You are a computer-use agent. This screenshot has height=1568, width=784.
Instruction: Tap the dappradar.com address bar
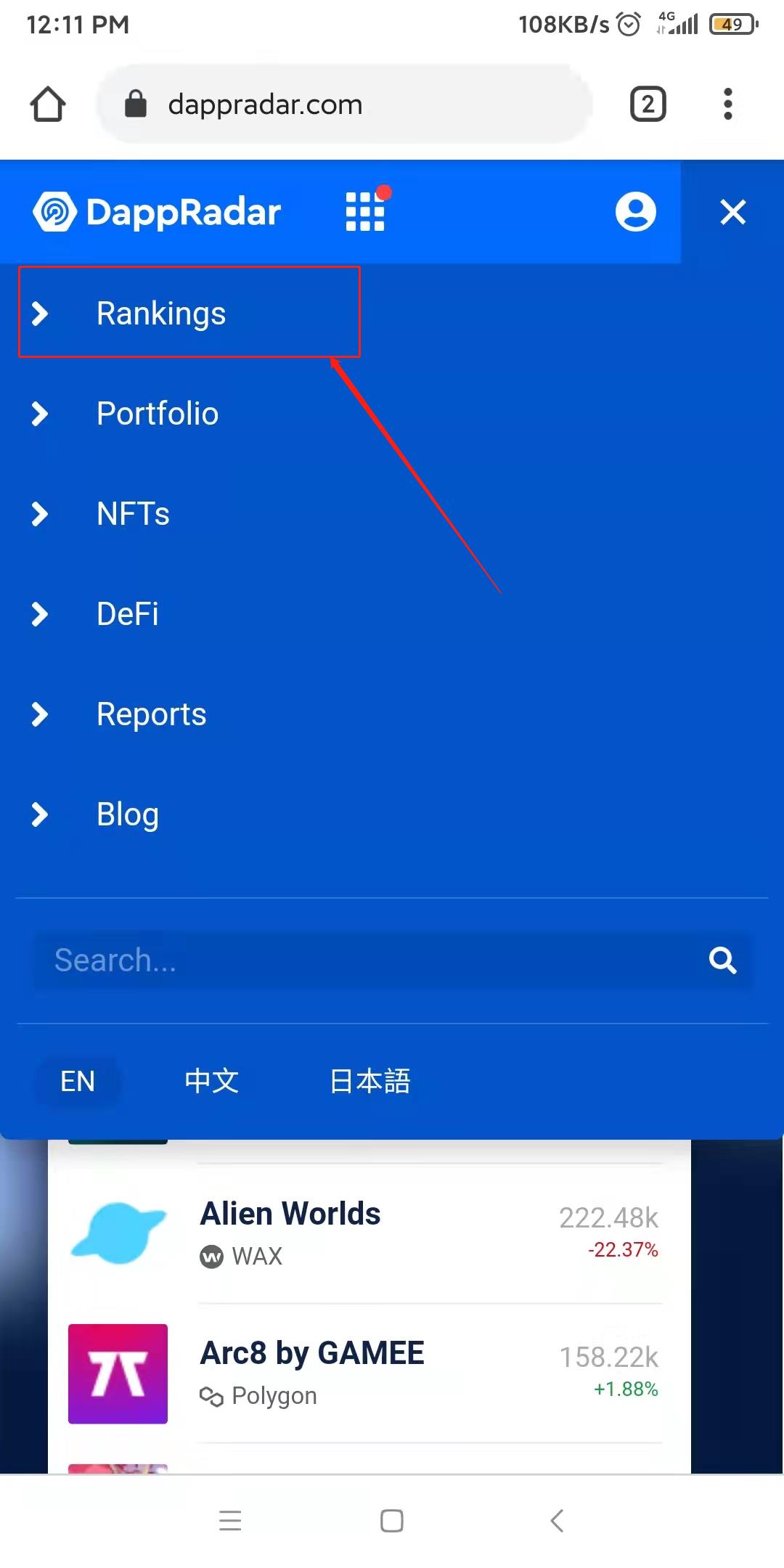click(344, 104)
